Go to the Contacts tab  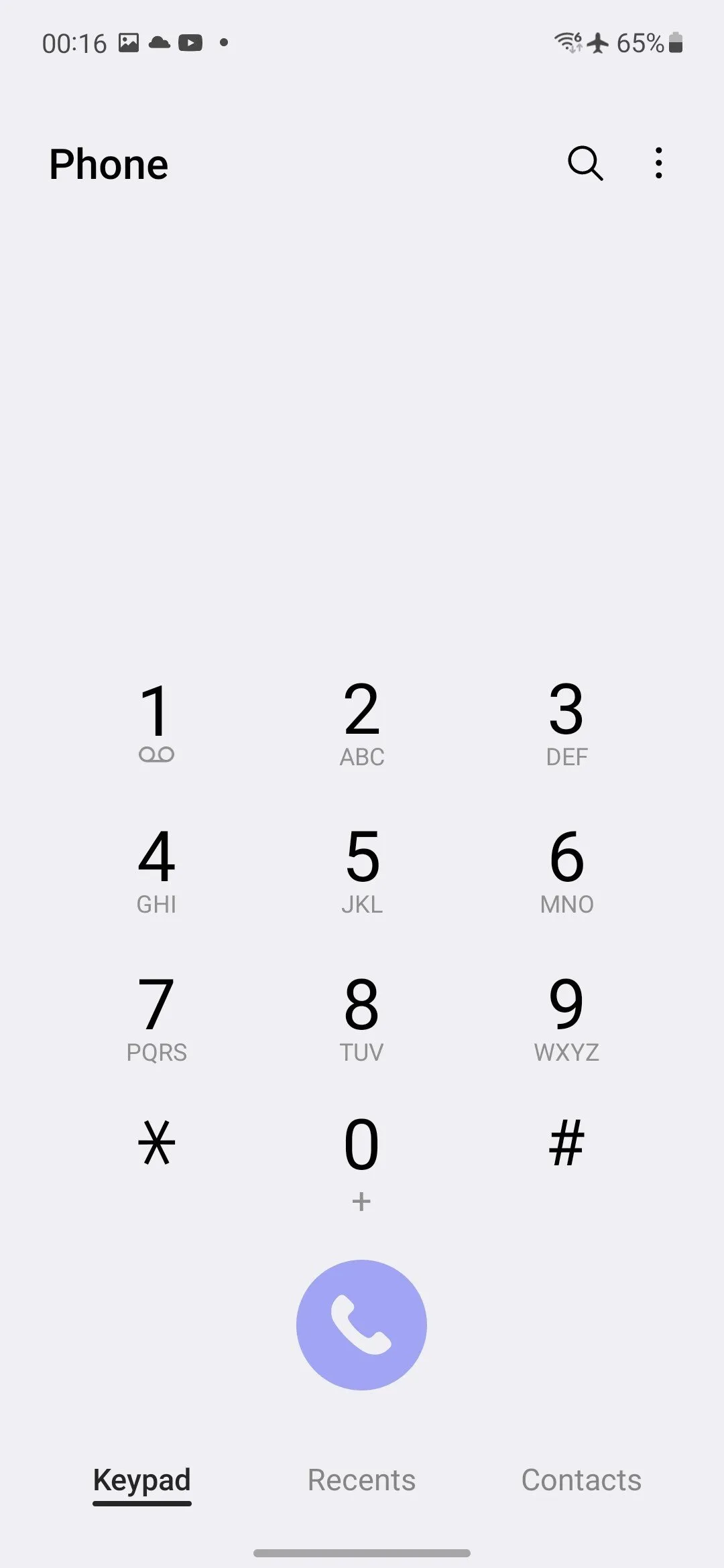(581, 1480)
